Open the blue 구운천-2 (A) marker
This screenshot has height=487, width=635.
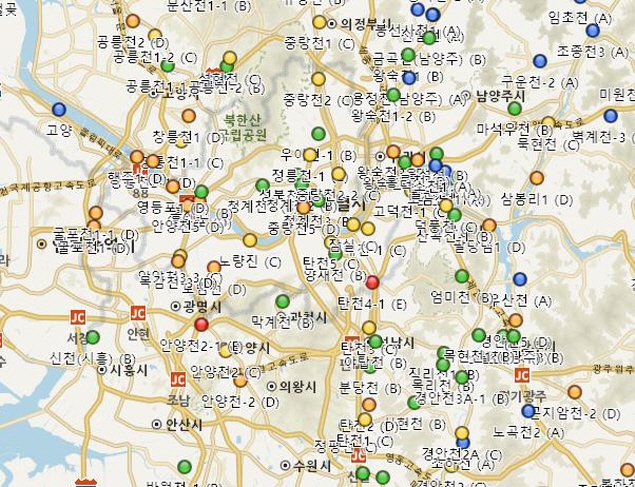(540, 61)
